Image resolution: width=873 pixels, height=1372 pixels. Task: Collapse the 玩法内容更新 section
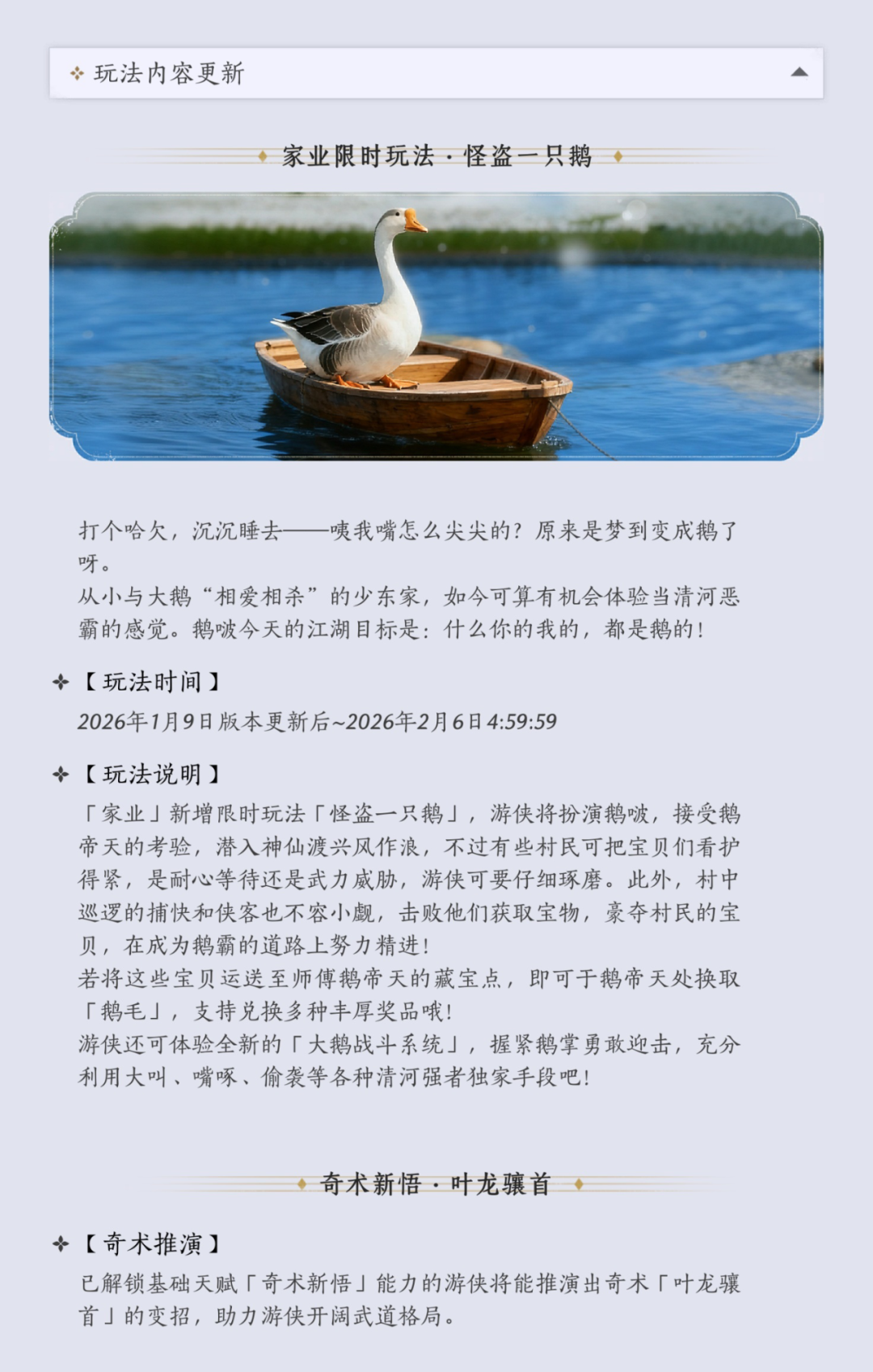799,73
